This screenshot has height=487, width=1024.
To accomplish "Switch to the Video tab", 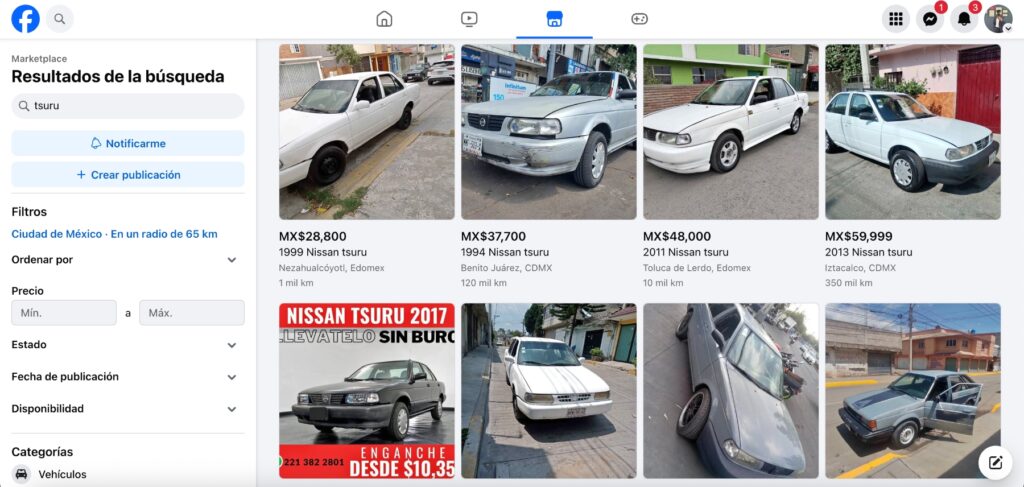I will 469,19.
